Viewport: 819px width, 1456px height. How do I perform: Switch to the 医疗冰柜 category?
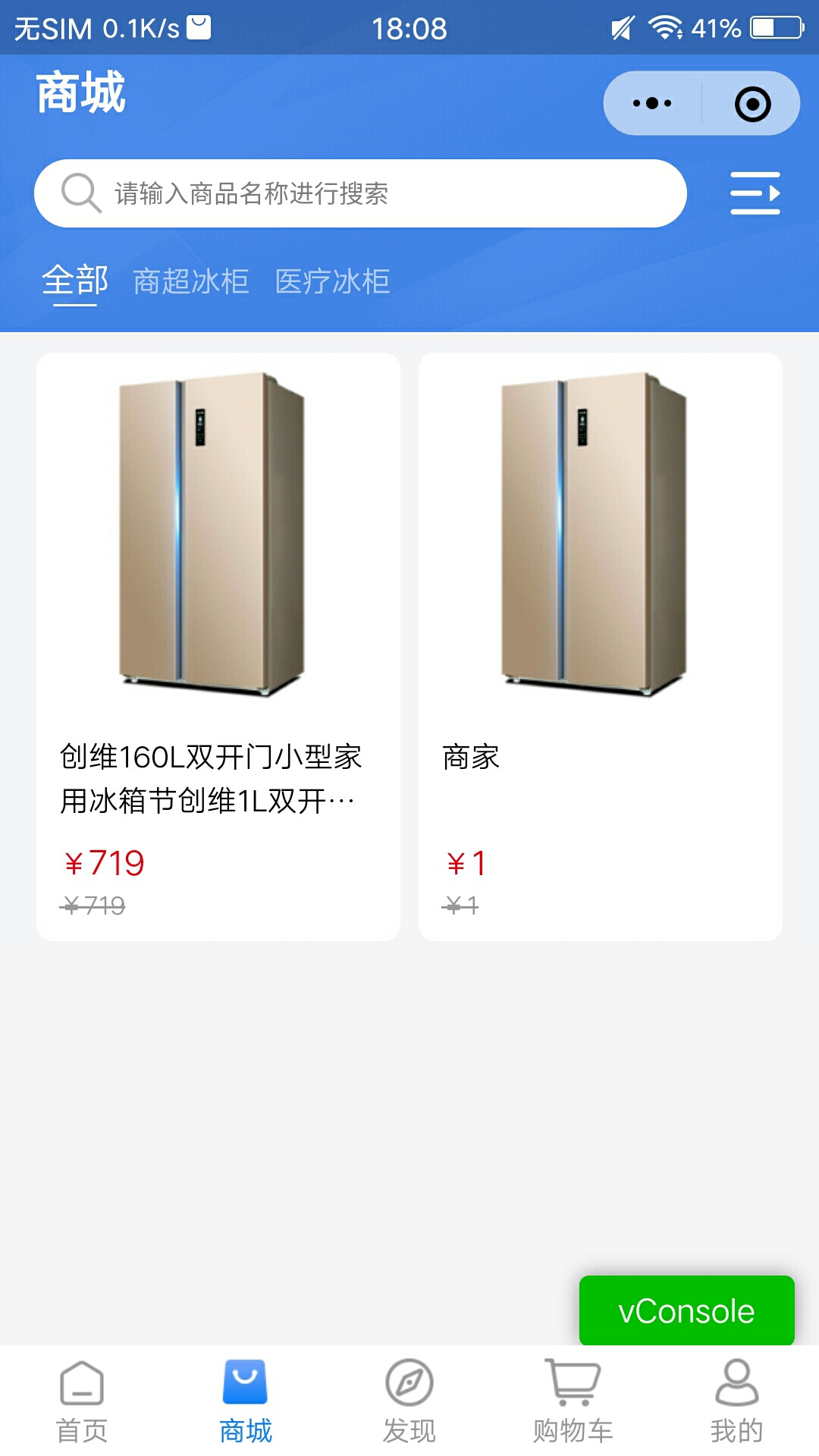(332, 281)
